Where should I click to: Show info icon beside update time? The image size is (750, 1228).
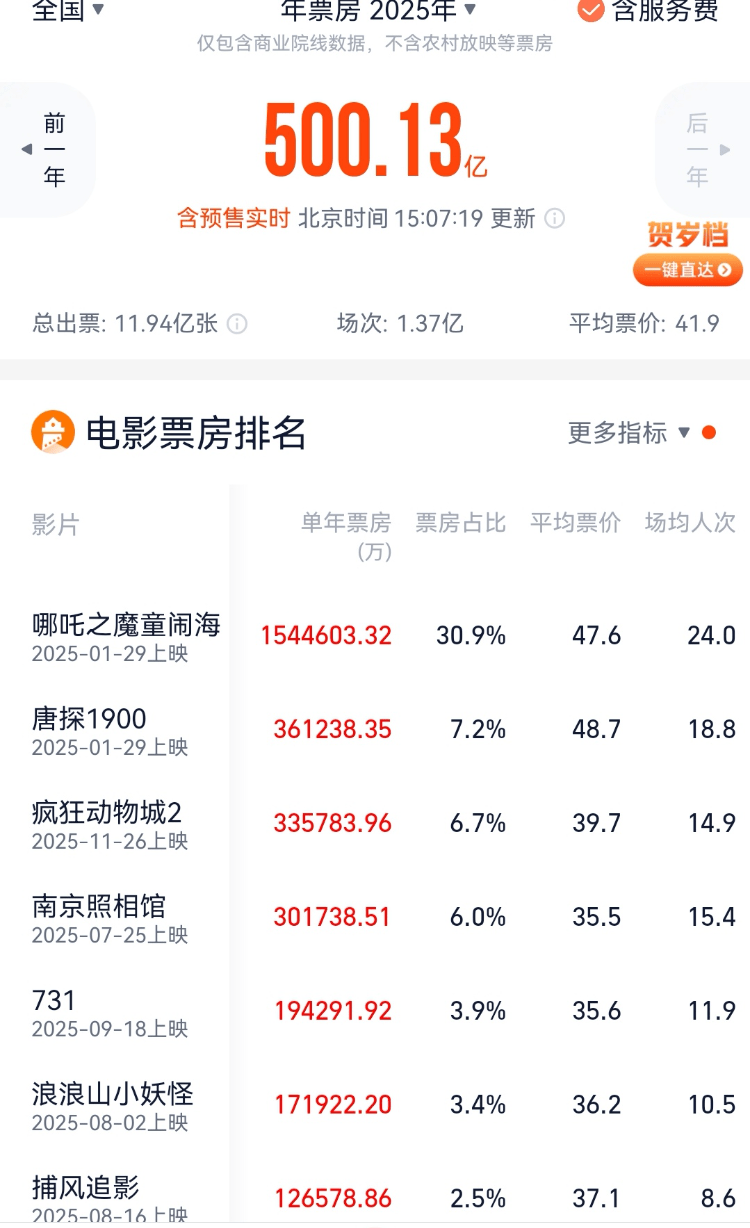[x=555, y=218]
